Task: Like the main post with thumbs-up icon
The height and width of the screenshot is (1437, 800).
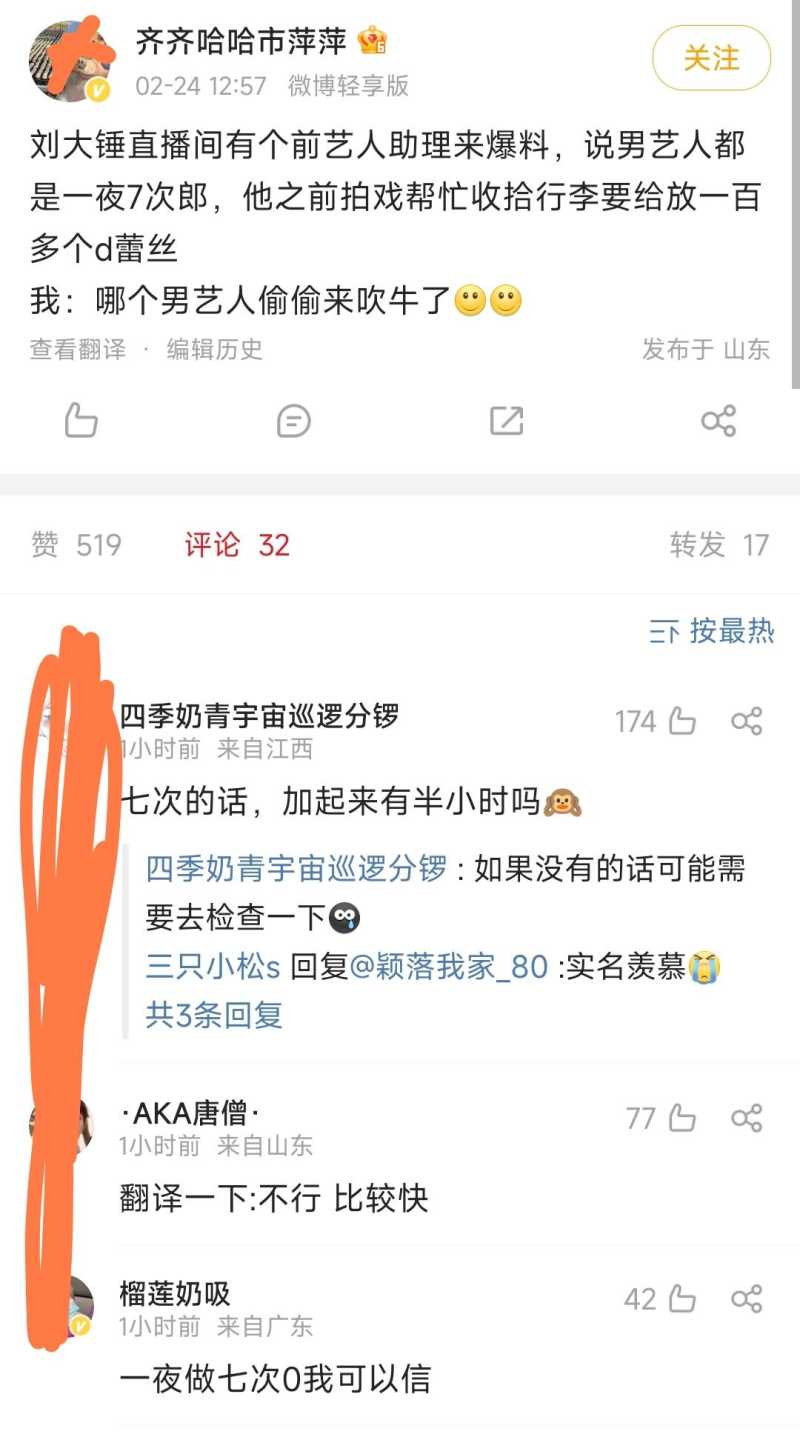Action: click(x=81, y=420)
